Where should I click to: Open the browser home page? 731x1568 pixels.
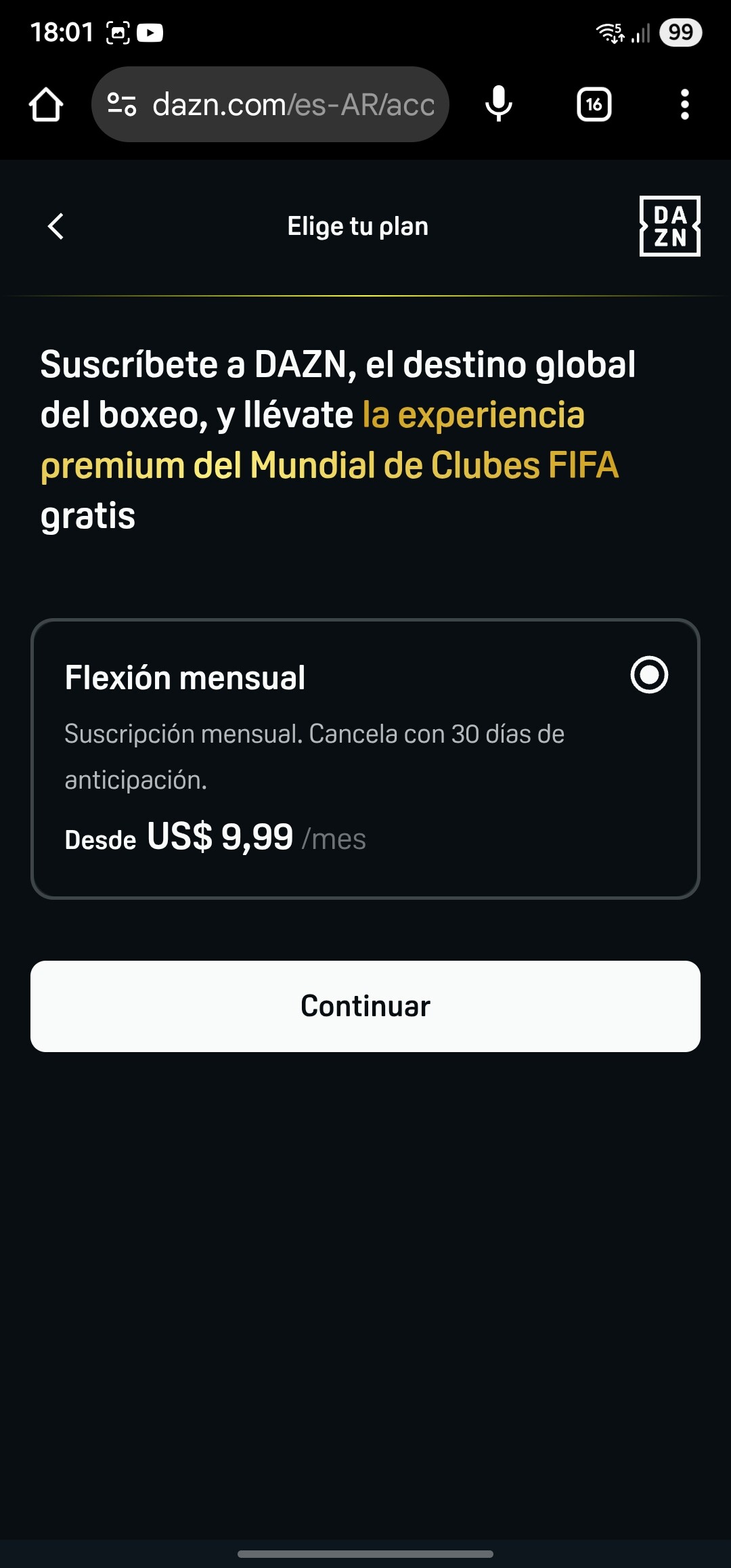coord(46,105)
